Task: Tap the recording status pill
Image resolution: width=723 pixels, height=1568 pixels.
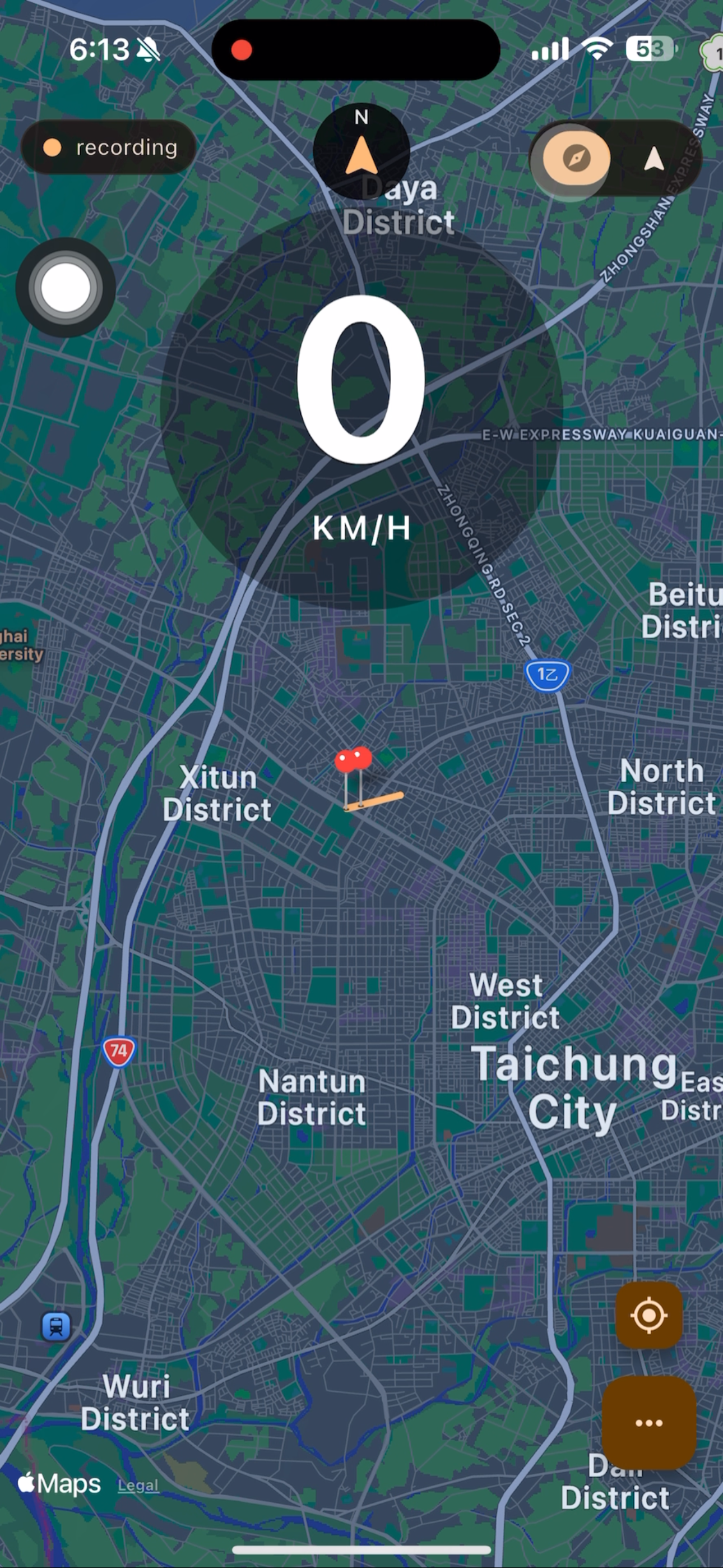Action: [108, 147]
